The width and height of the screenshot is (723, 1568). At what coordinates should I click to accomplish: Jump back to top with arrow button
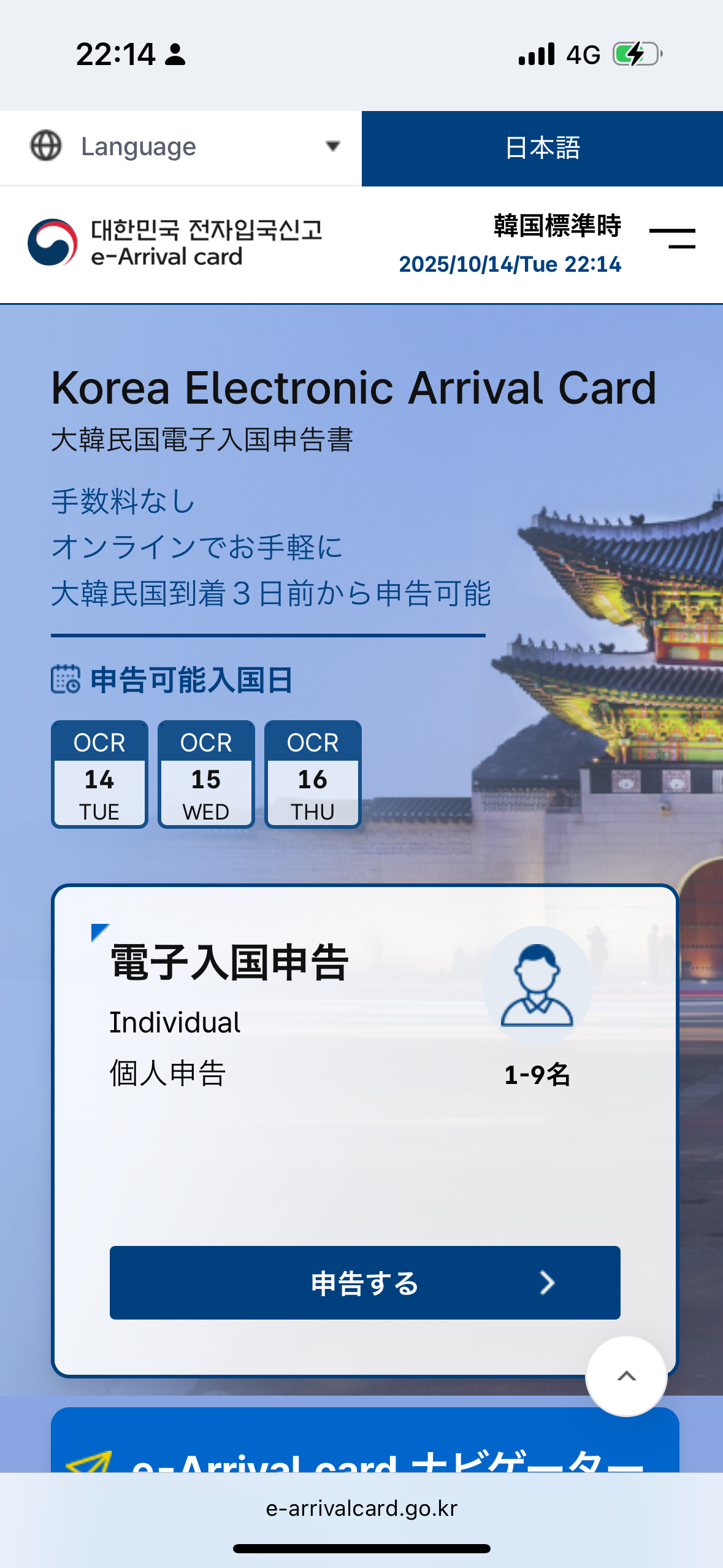[626, 1376]
